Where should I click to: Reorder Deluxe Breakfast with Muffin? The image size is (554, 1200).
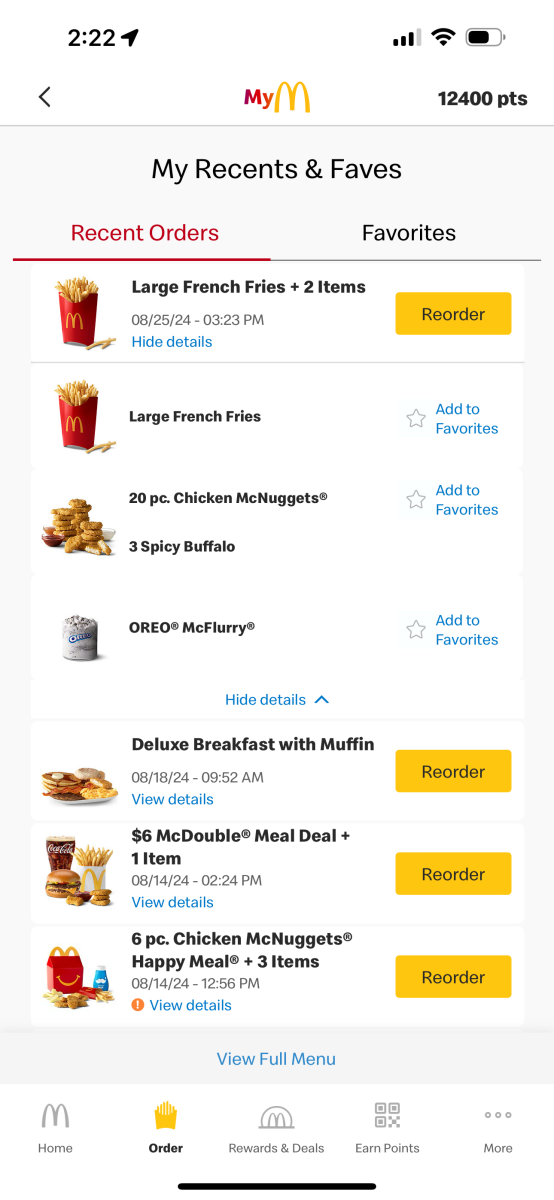point(453,772)
